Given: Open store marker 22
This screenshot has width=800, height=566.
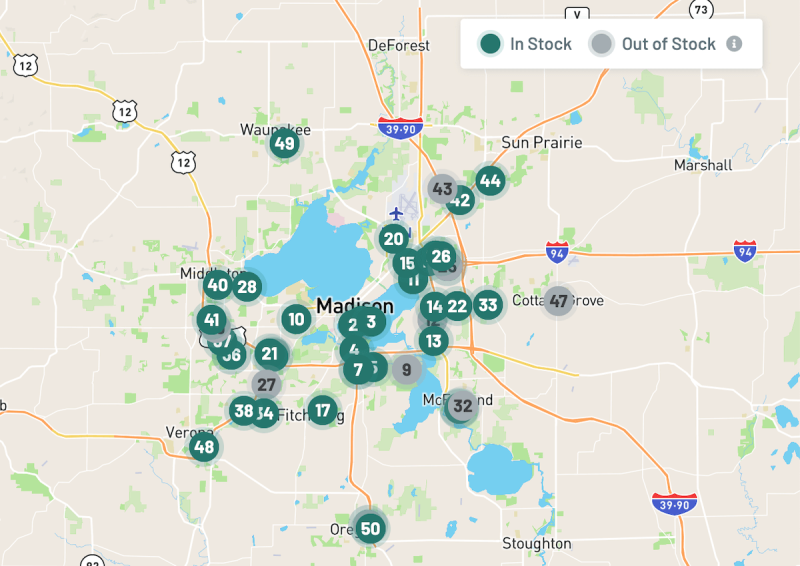Looking at the screenshot, I should (458, 306).
